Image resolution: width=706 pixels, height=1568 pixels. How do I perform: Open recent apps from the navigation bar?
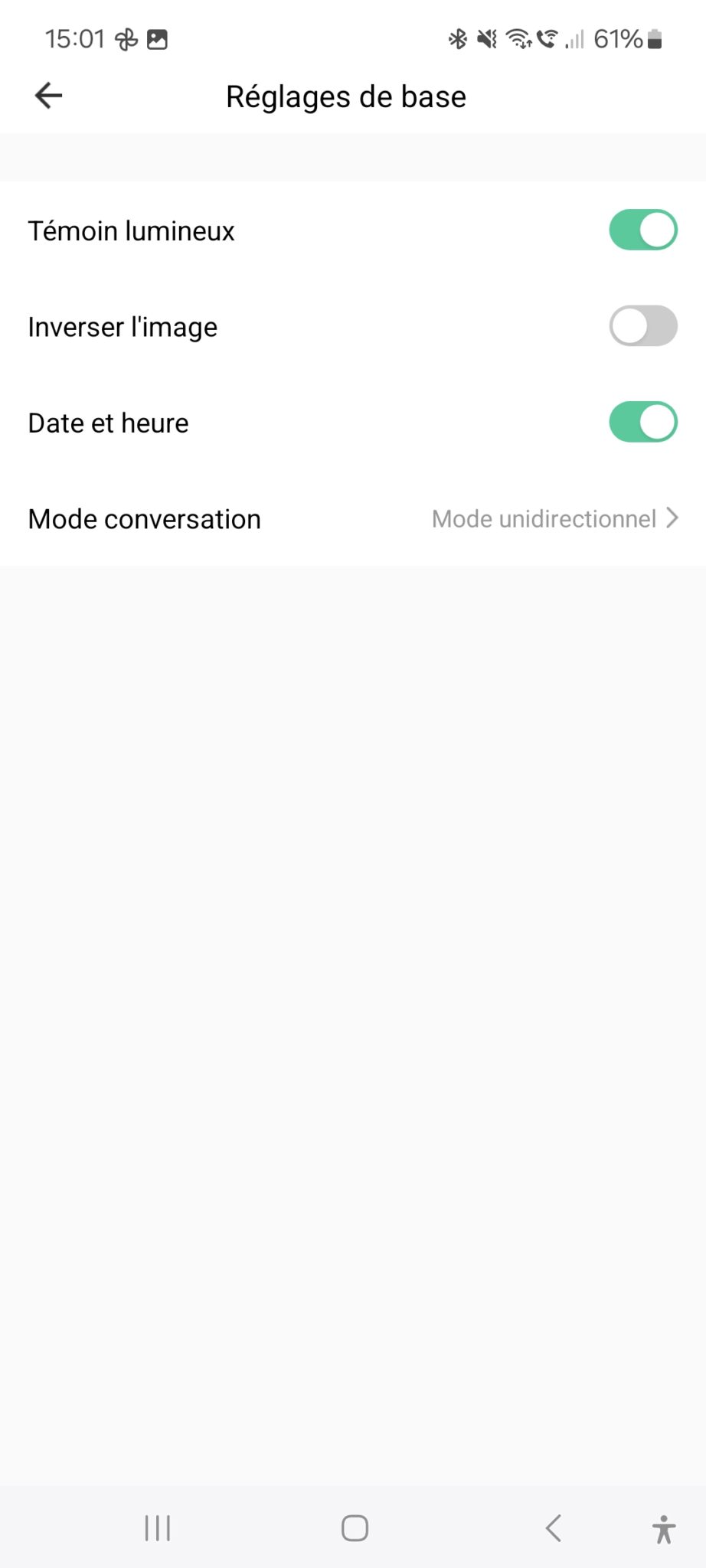[x=158, y=1528]
